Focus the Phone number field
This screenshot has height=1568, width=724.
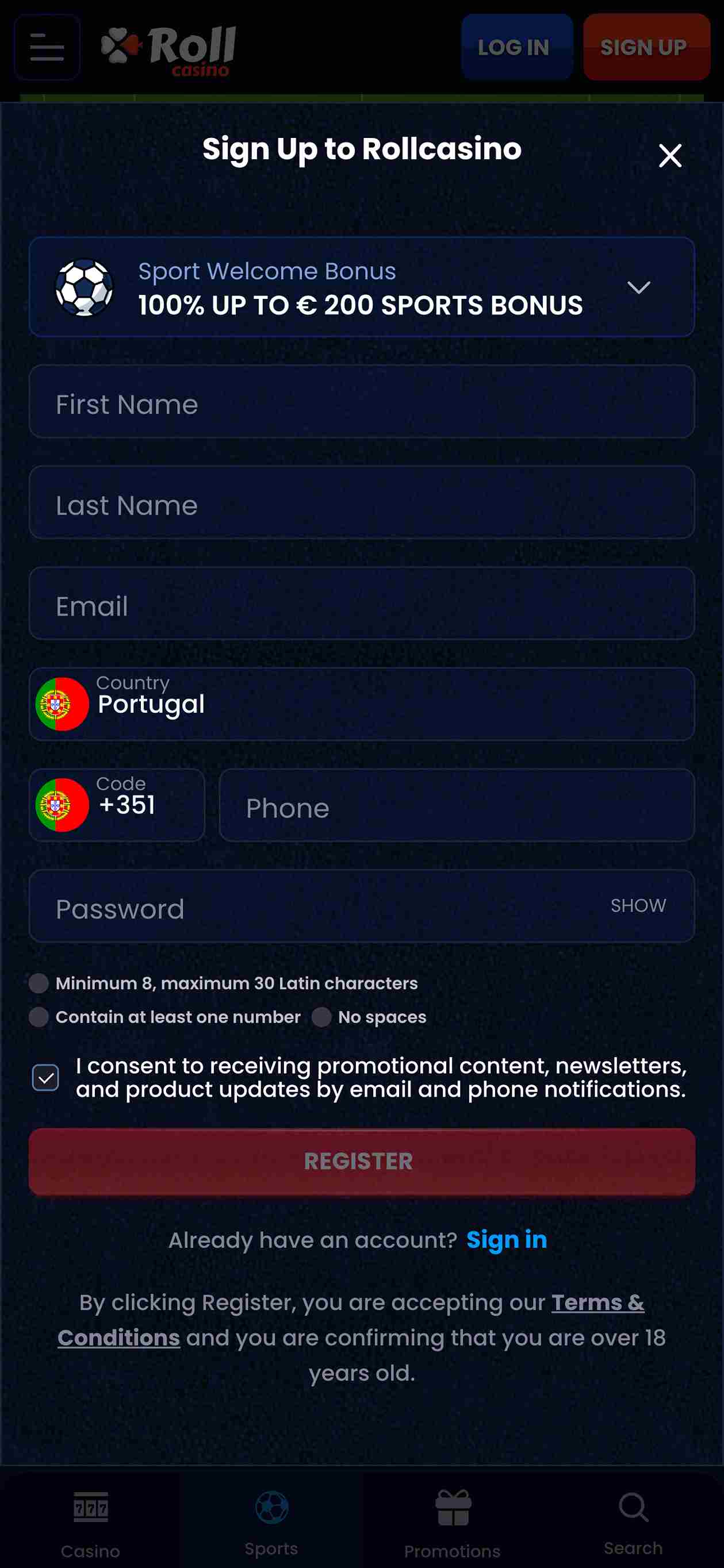457,805
